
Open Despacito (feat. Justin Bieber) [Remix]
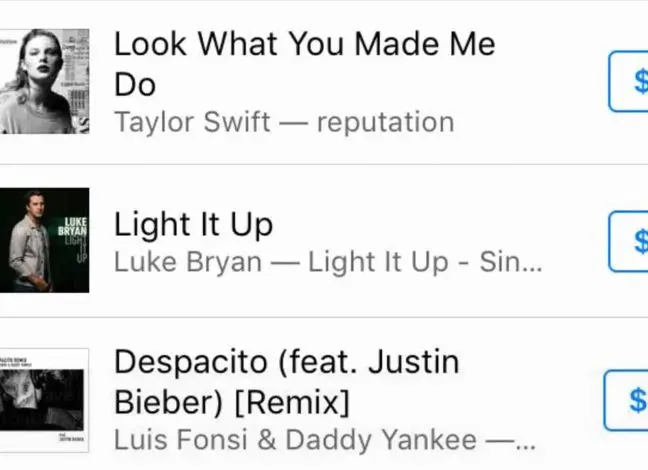pyautogui.click(x=286, y=381)
